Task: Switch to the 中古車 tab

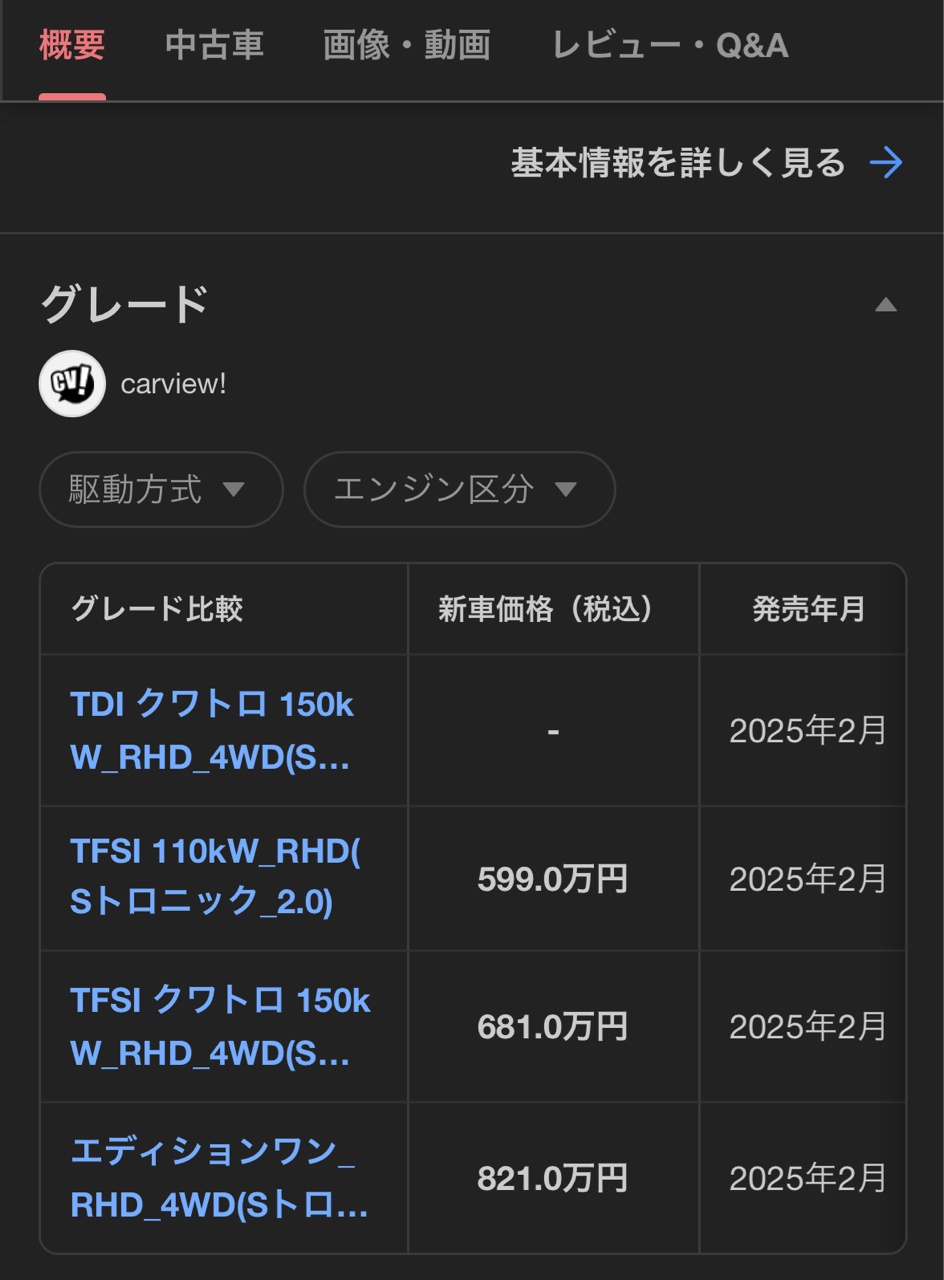Action: point(214,46)
